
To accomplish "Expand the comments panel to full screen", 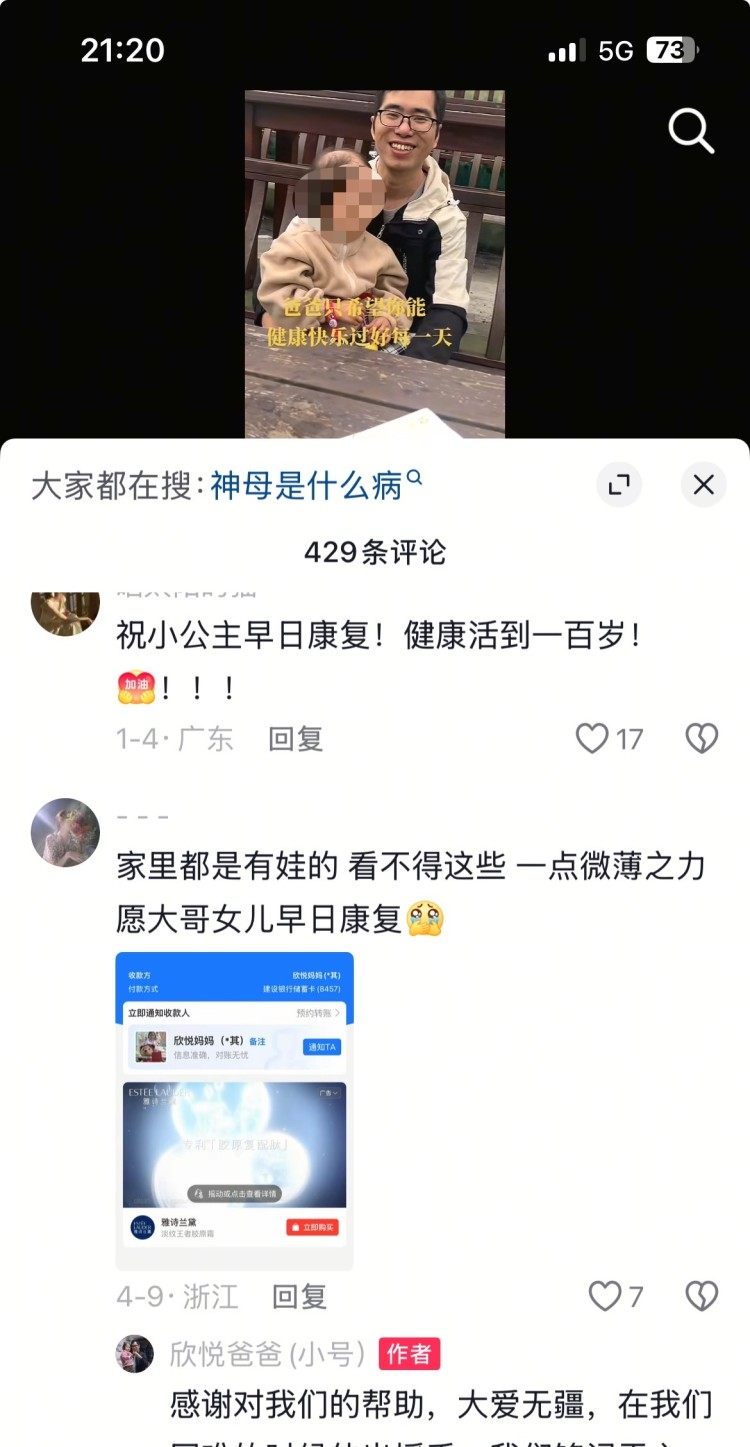I will point(620,486).
